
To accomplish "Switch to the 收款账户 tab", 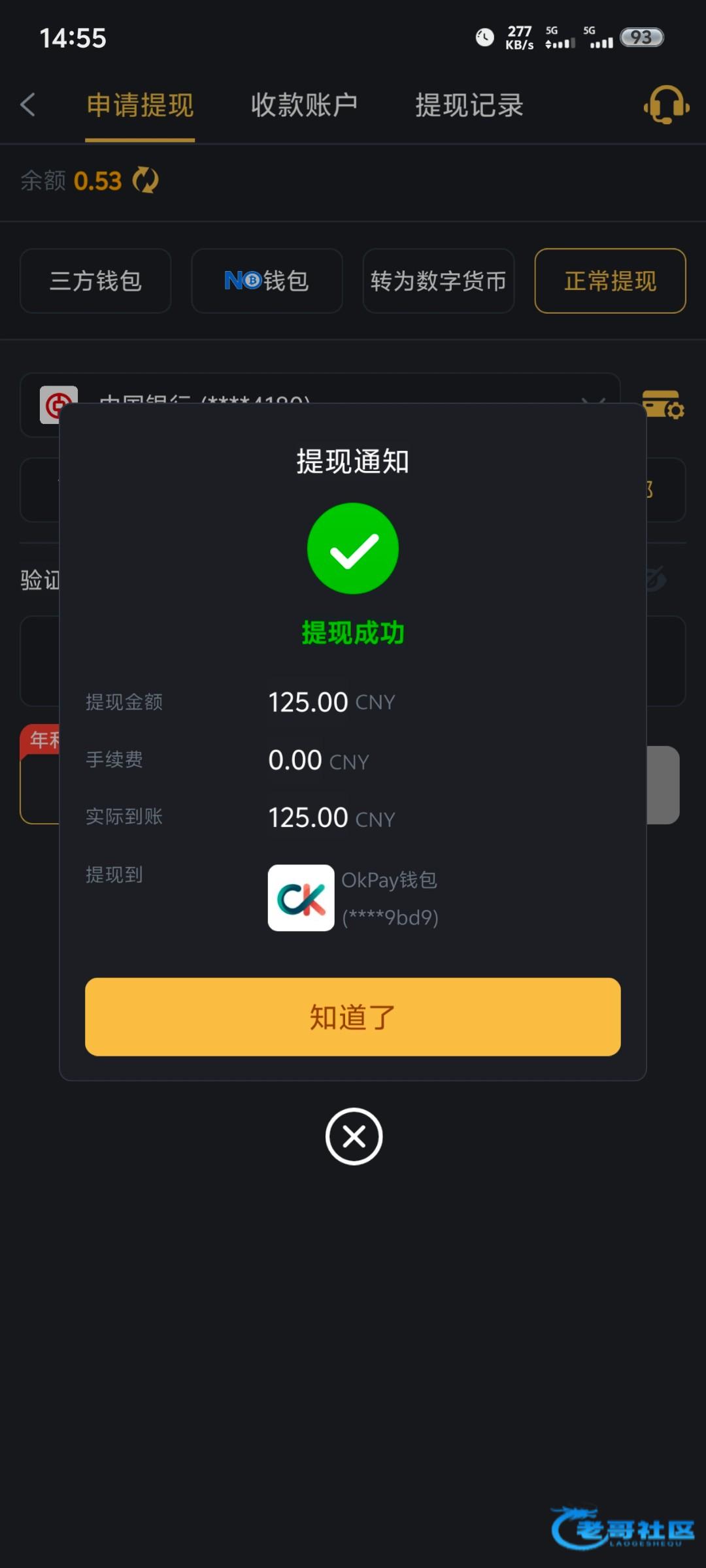I will coord(304,105).
